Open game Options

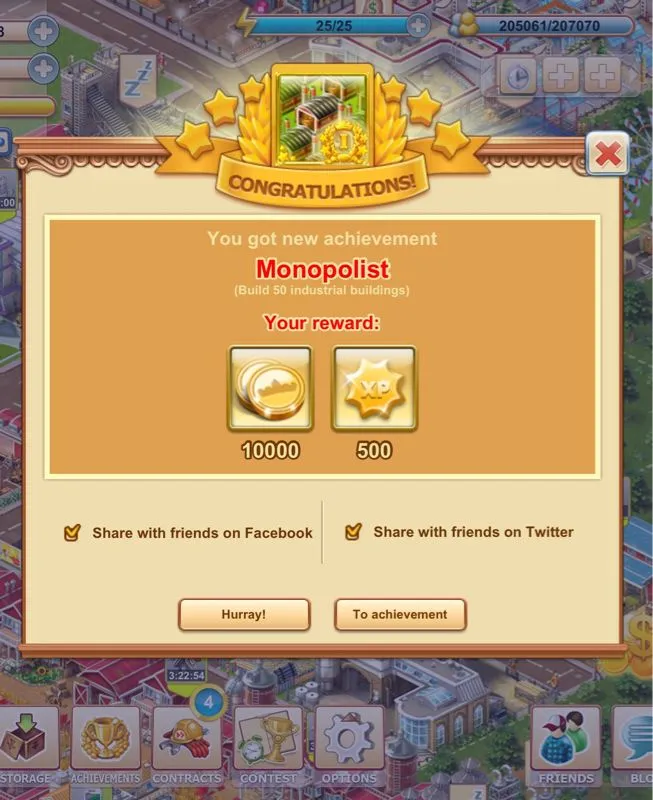pos(349,745)
